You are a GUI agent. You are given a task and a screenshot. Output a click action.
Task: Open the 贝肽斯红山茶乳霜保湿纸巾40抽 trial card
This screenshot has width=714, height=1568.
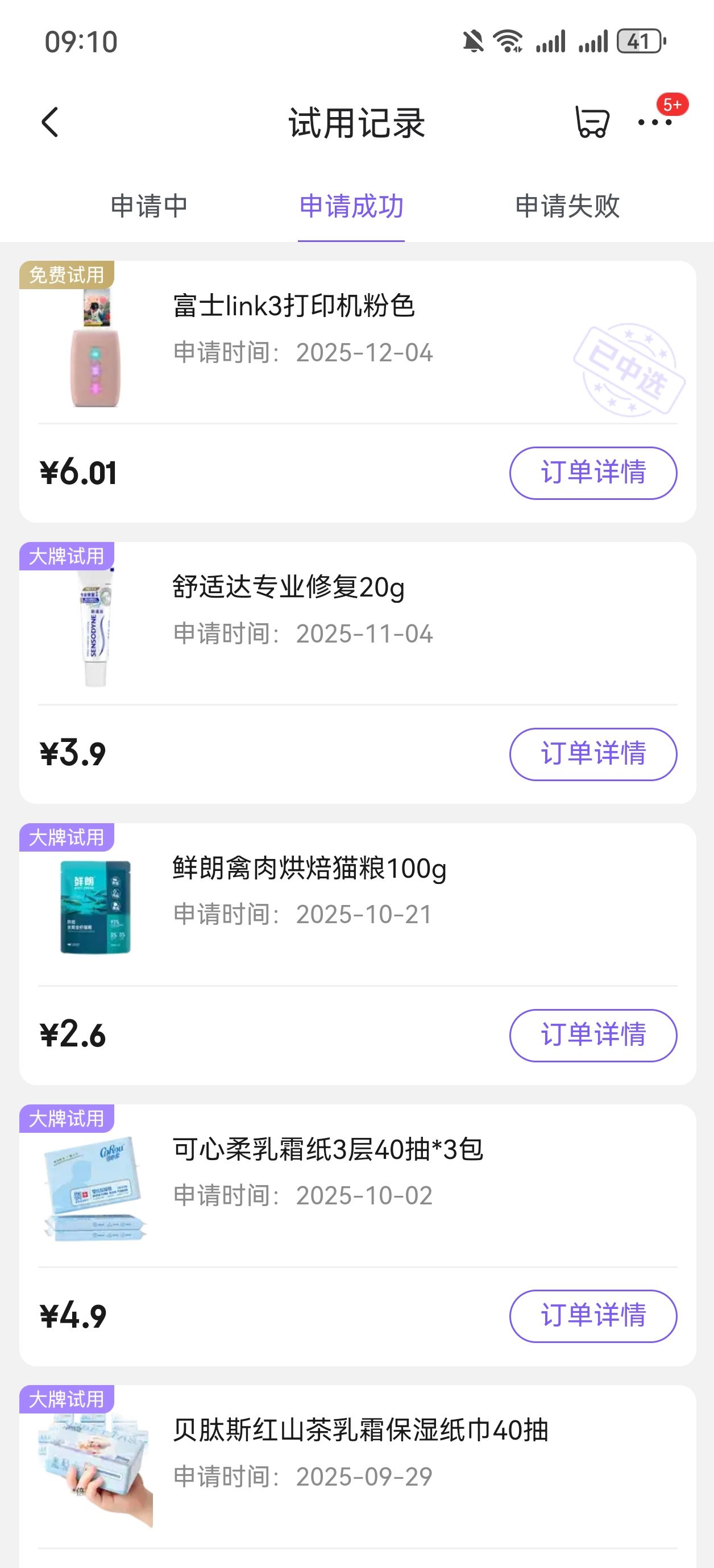pyautogui.click(x=360, y=1431)
